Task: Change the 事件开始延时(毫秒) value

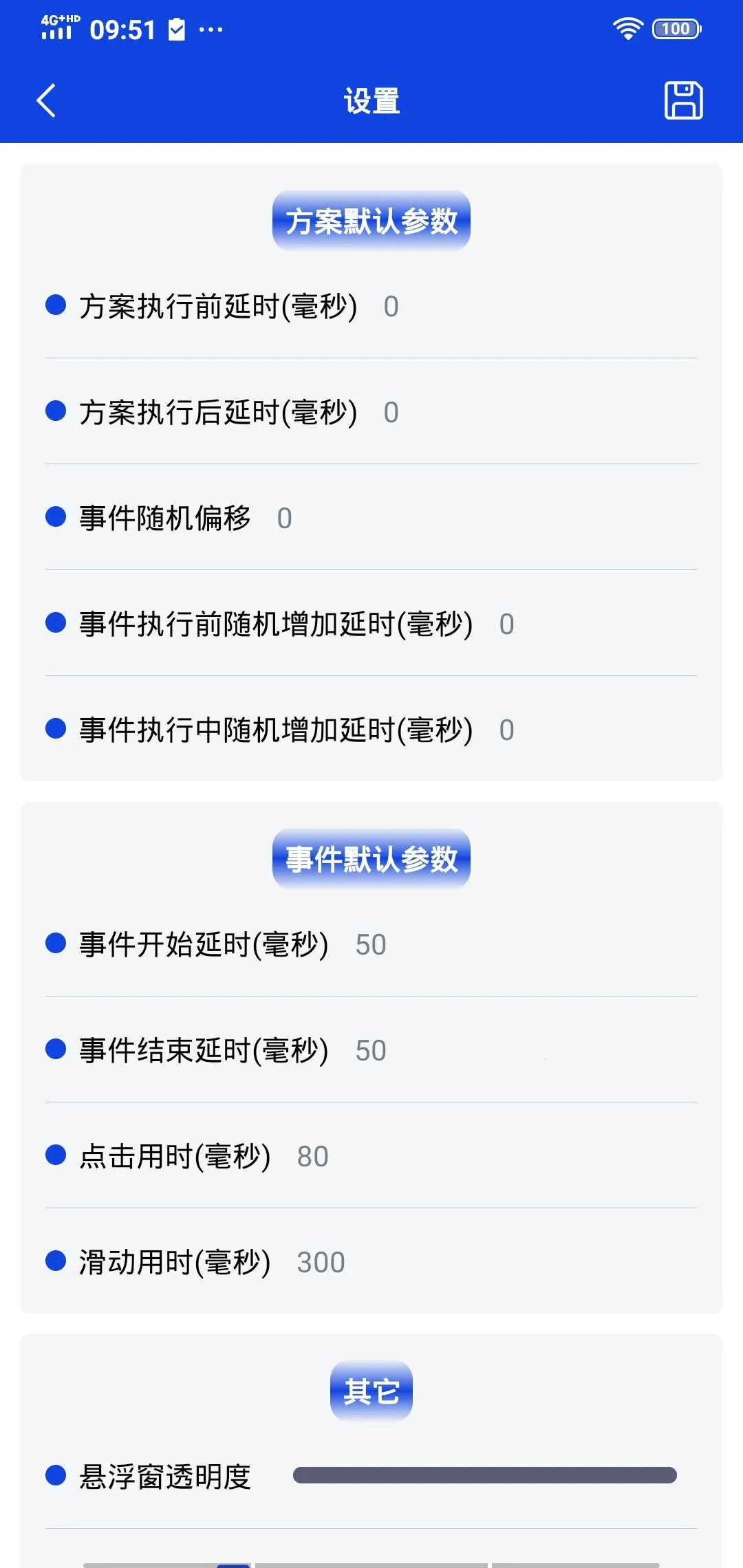Action: pos(370,945)
